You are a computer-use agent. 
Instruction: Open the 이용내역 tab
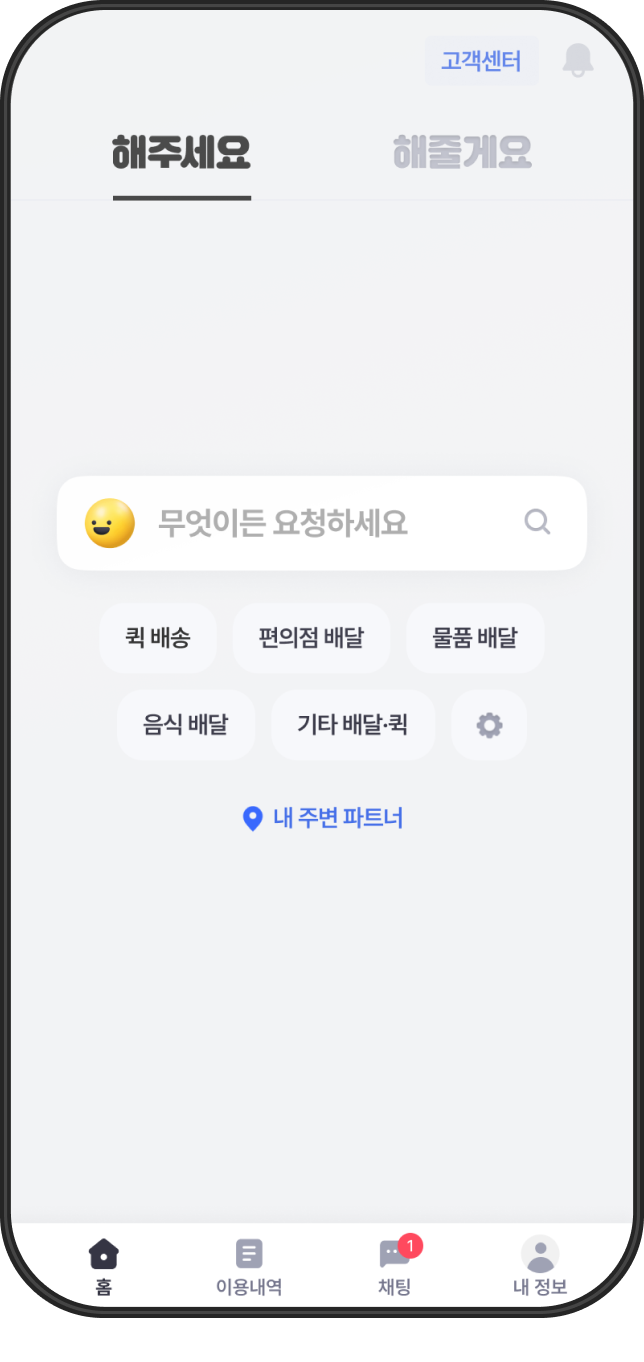point(249,1266)
